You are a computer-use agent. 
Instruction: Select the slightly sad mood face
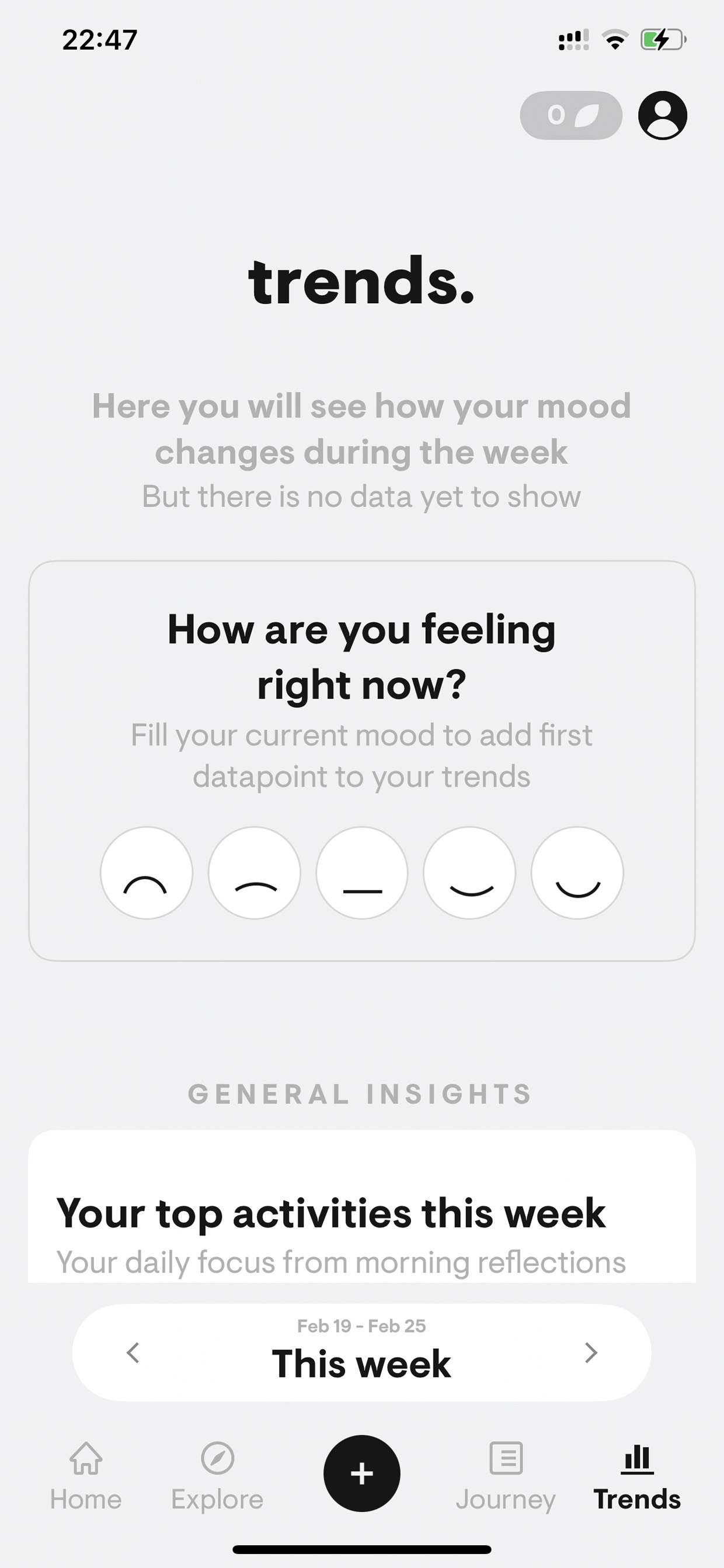coord(255,872)
